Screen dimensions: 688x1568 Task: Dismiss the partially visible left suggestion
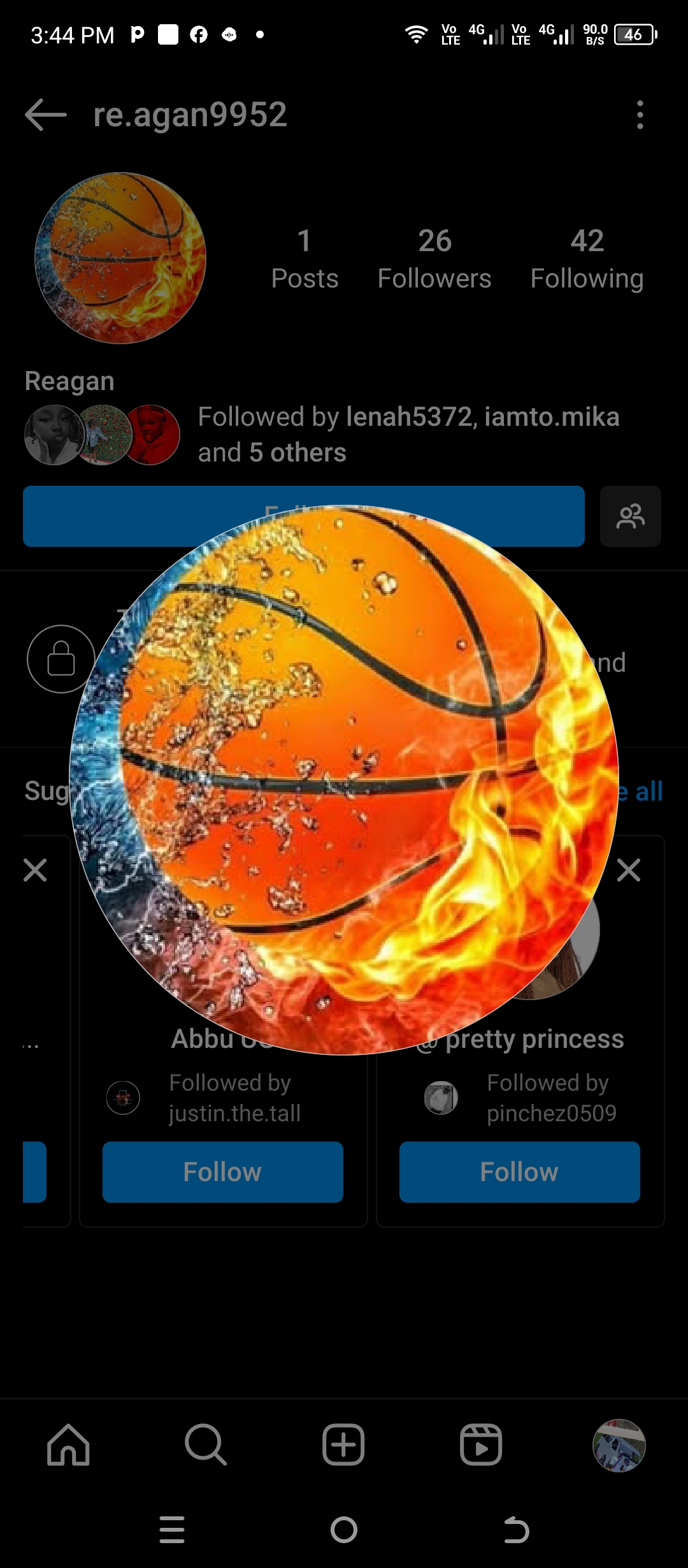tap(35, 870)
